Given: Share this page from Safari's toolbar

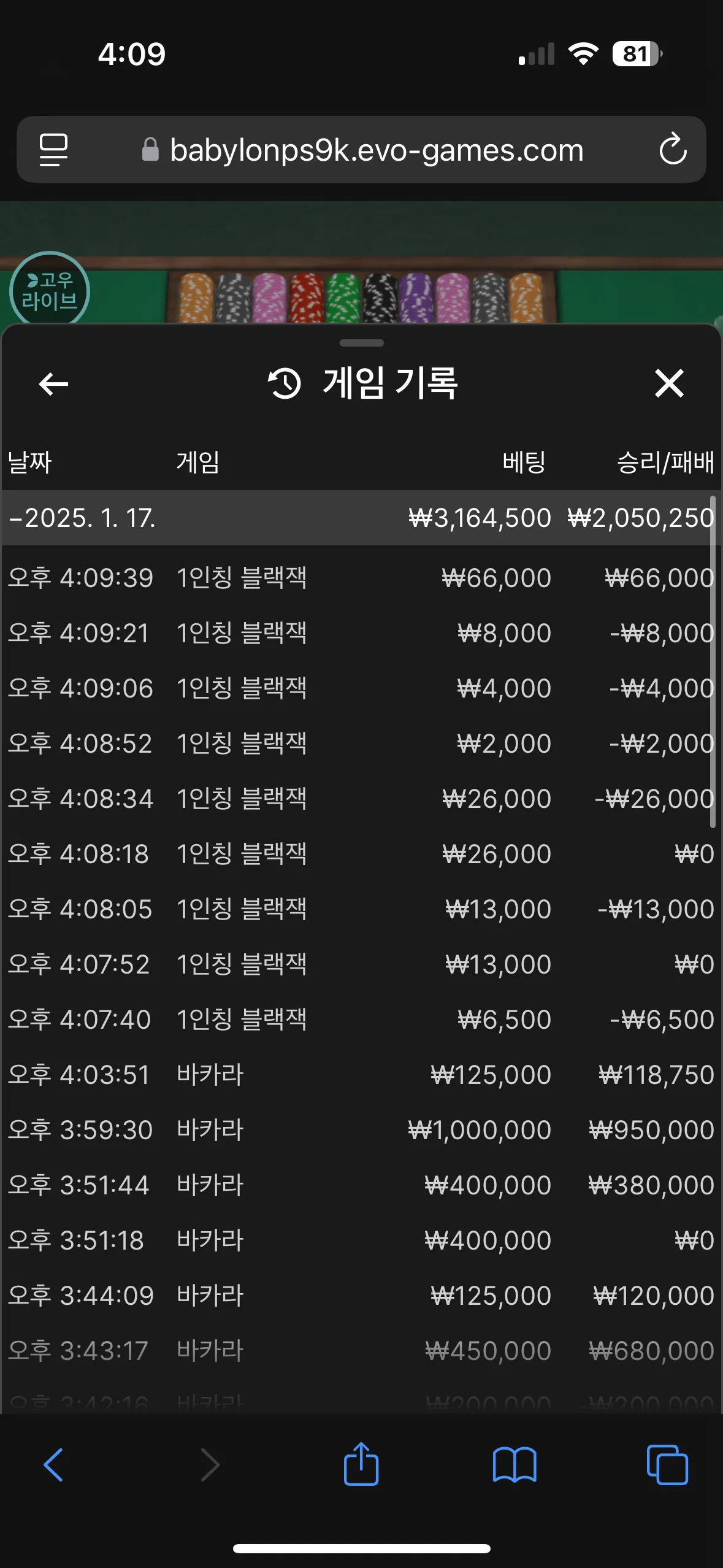Looking at the screenshot, I should pyautogui.click(x=361, y=1463).
